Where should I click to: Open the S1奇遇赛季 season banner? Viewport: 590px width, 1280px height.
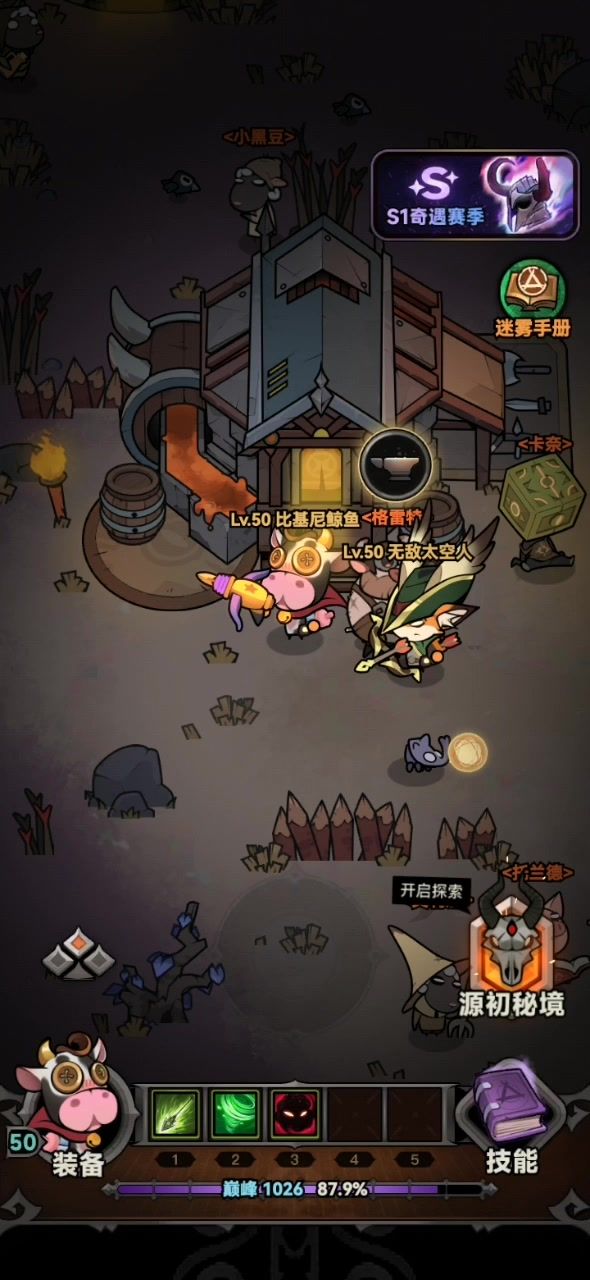tap(475, 195)
